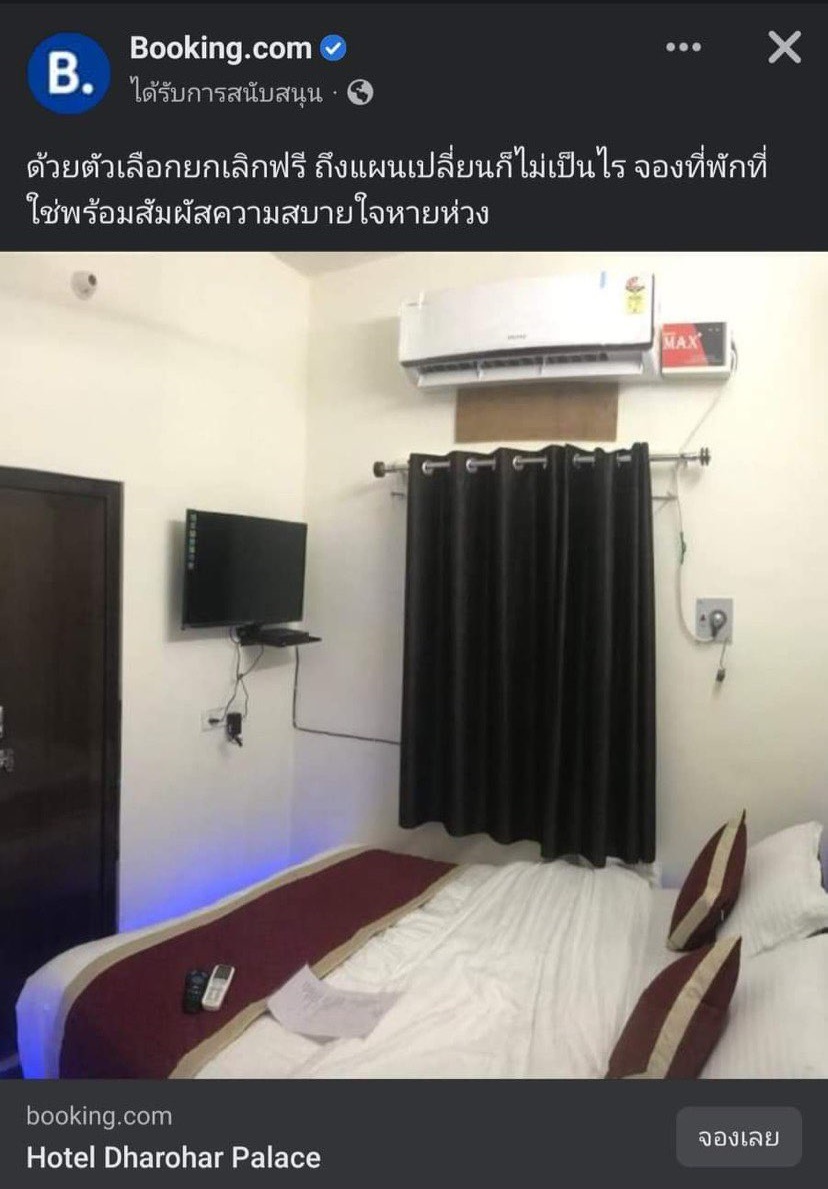Tap the จองเลย book now button
This screenshot has width=828, height=1189.
(x=738, y=1137)
